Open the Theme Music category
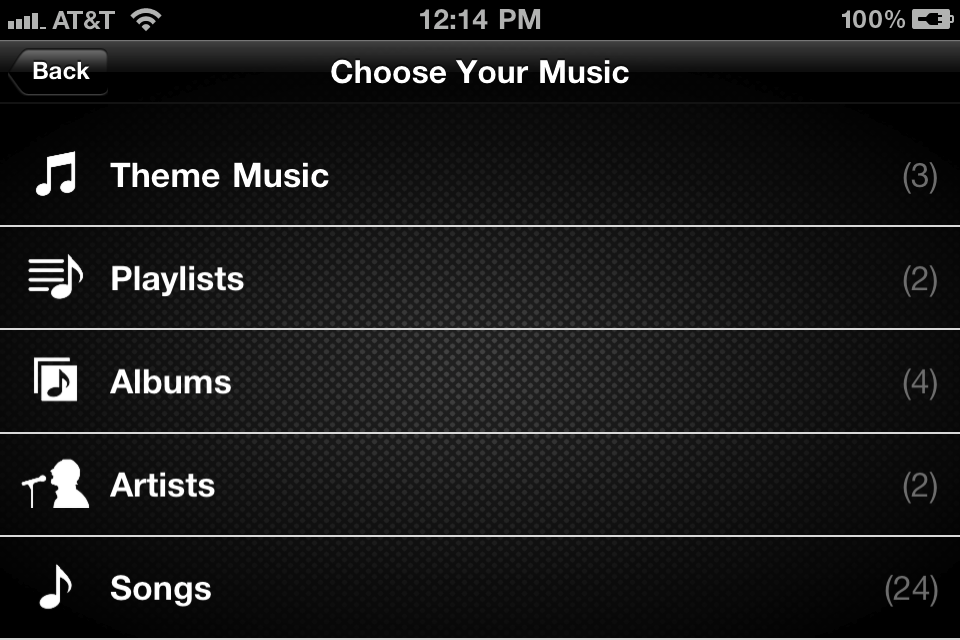Viewport: 960px width, 640px height. 219,176
